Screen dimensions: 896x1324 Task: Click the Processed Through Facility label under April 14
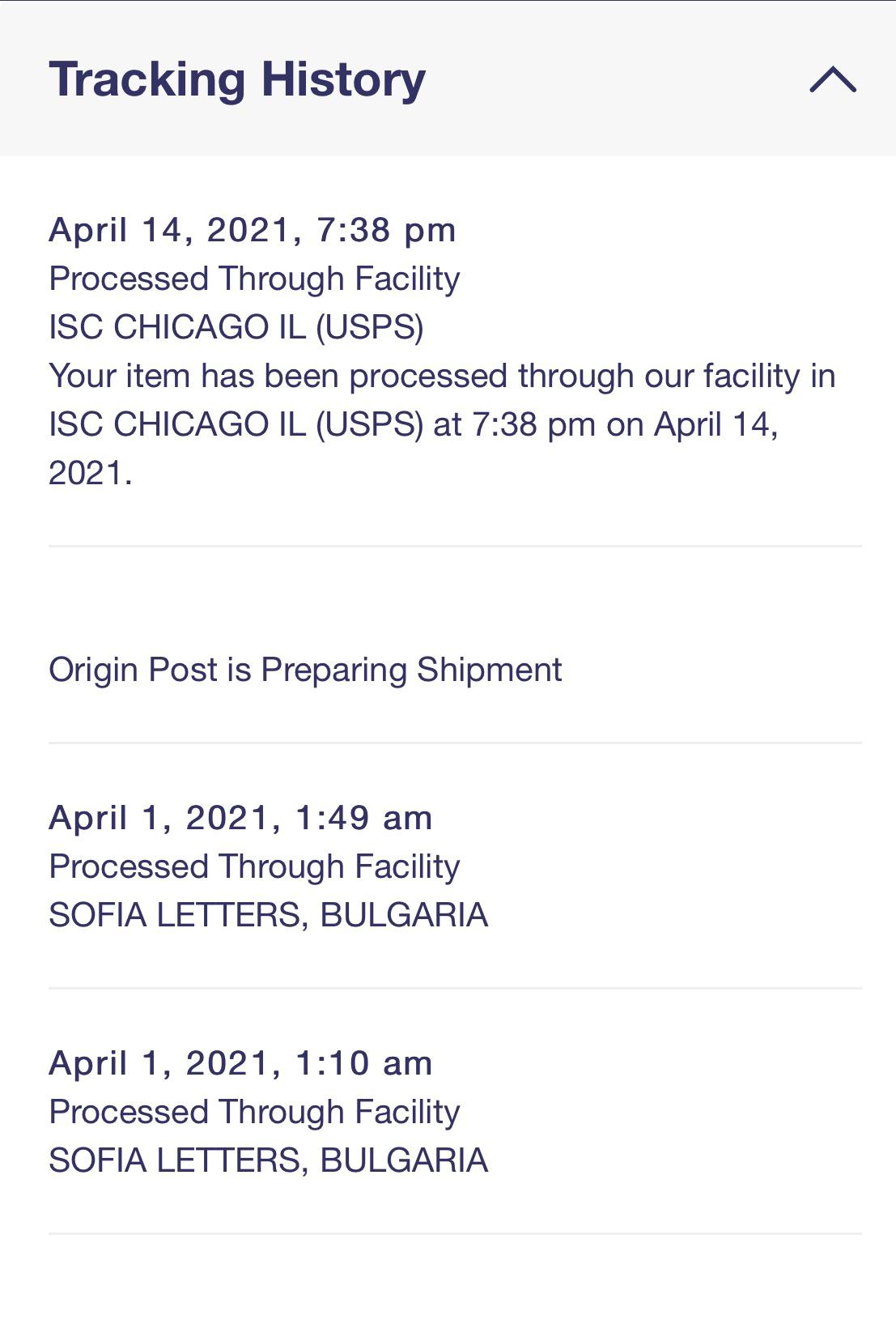(x=254, y=278)
